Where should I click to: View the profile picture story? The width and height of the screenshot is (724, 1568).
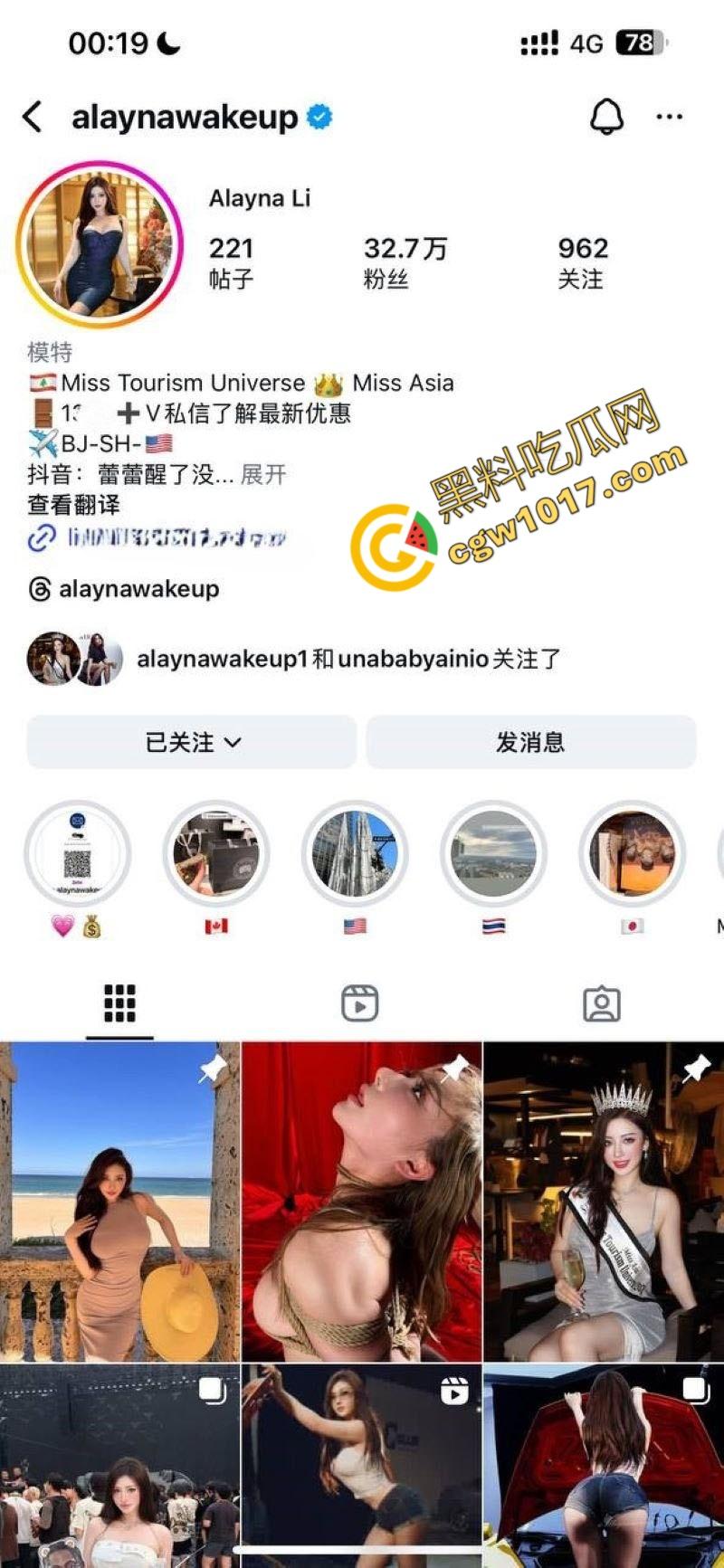pyautogui.click(x=100, y=243)
